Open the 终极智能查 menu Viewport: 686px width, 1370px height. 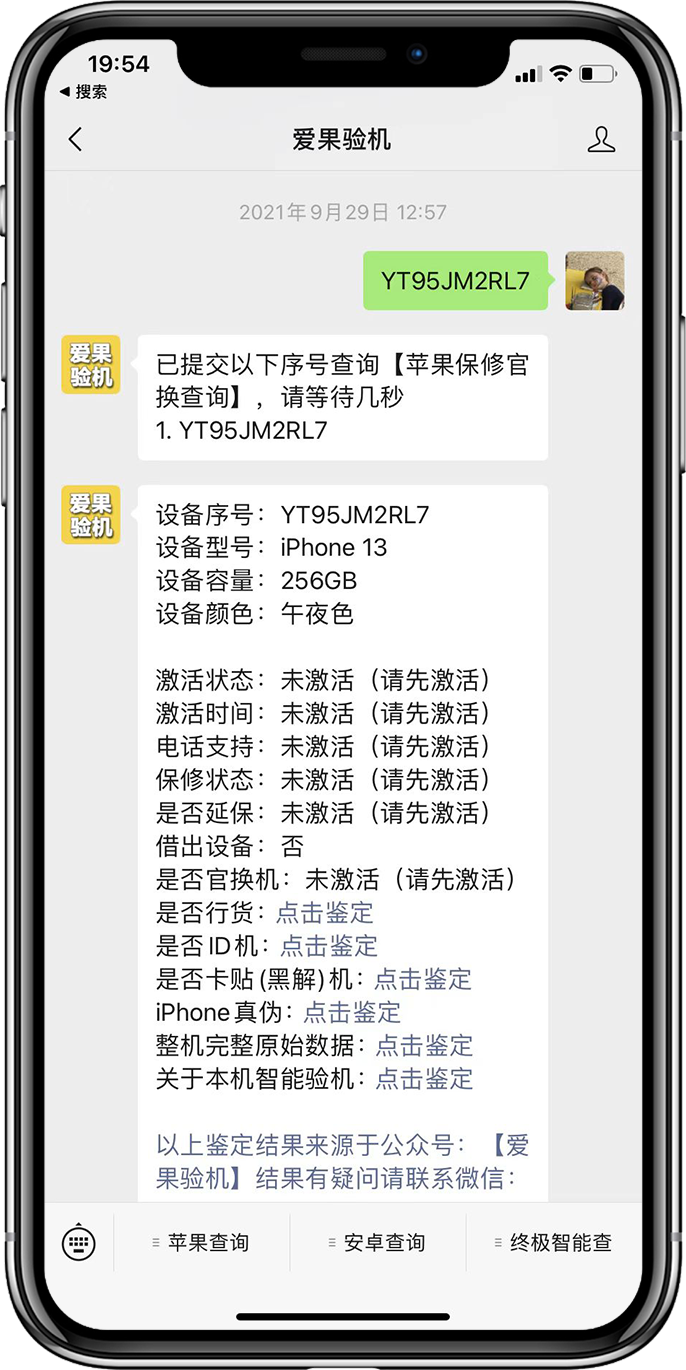tap(554, 1243)
